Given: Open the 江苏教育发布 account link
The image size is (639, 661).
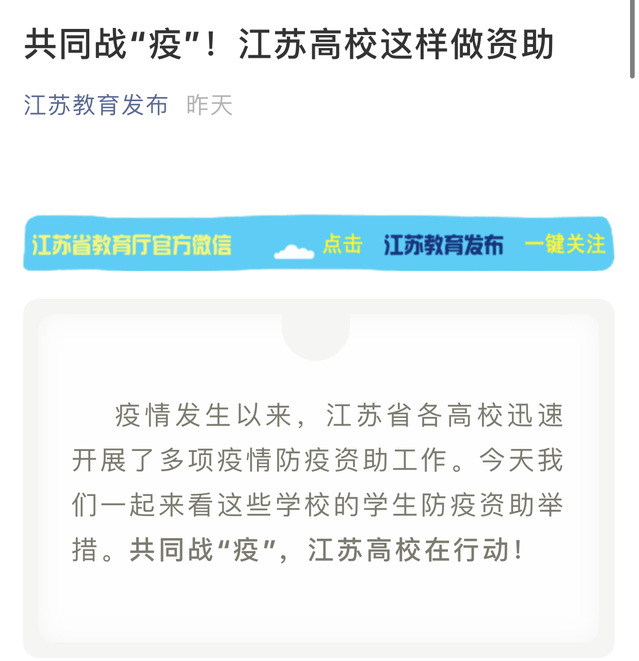Looking at the screenshot, I should tap(96, 105).
